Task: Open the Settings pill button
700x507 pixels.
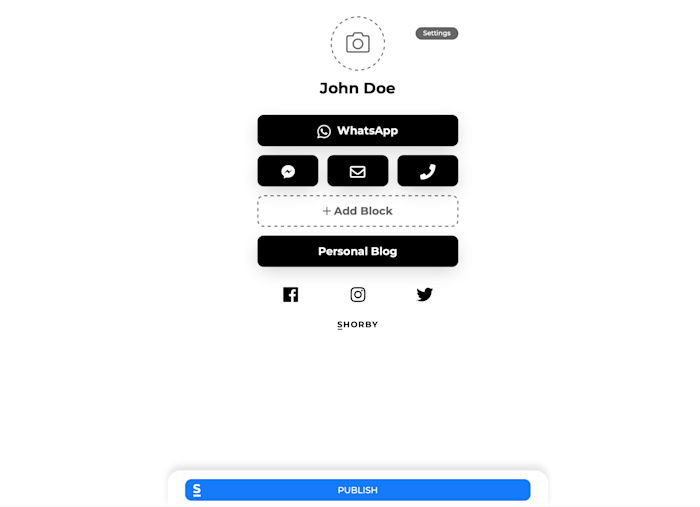Action: pyautogui.click(x=436, y=33)
